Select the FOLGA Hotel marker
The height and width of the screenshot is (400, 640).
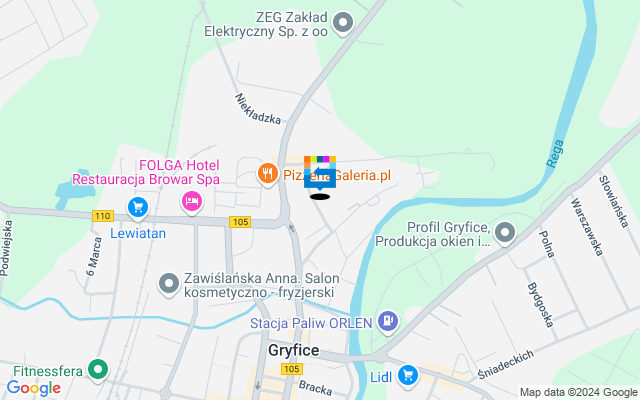[191, 203]
